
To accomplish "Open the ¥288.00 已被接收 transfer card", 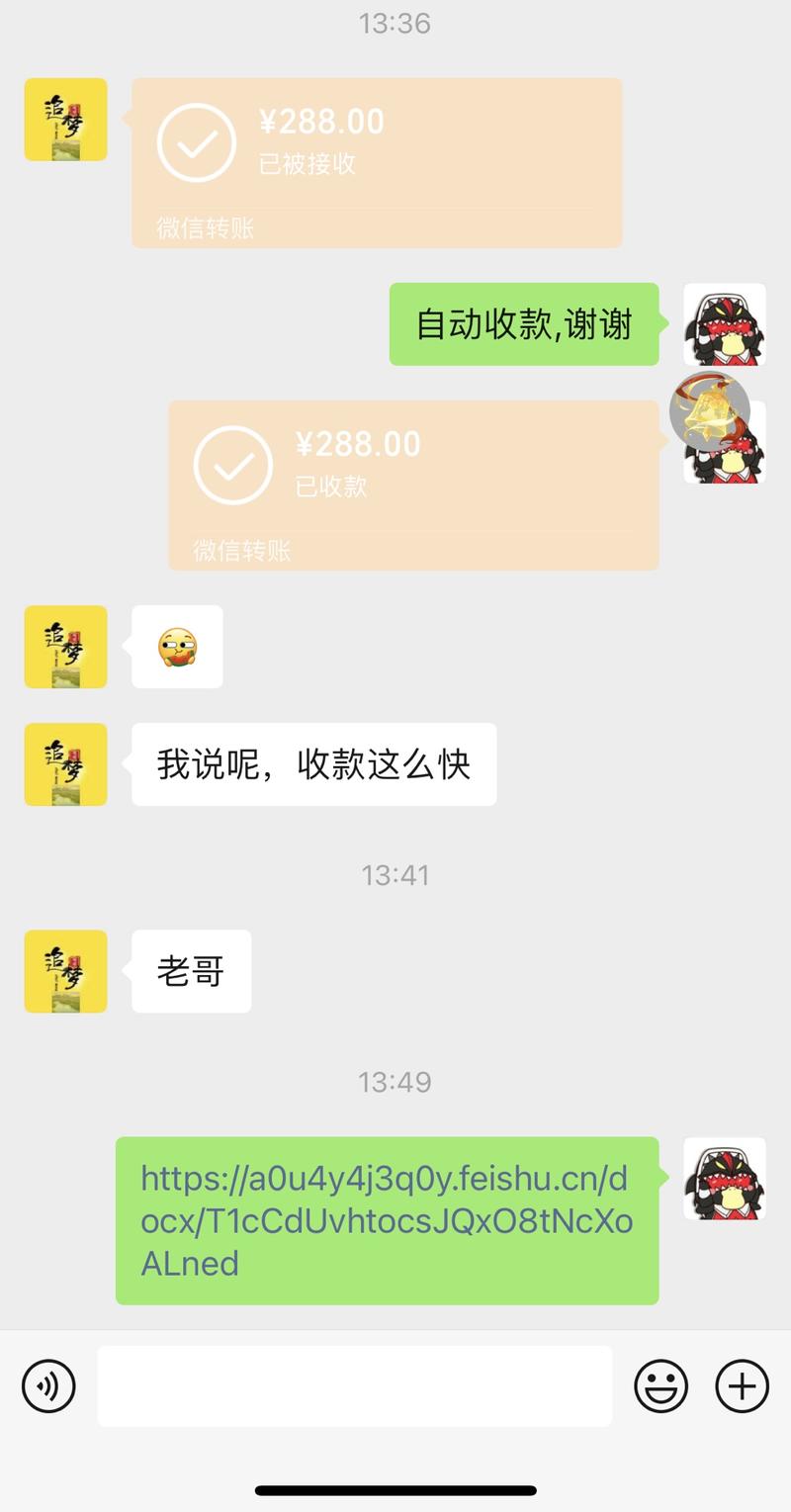I will coord(376,162).
